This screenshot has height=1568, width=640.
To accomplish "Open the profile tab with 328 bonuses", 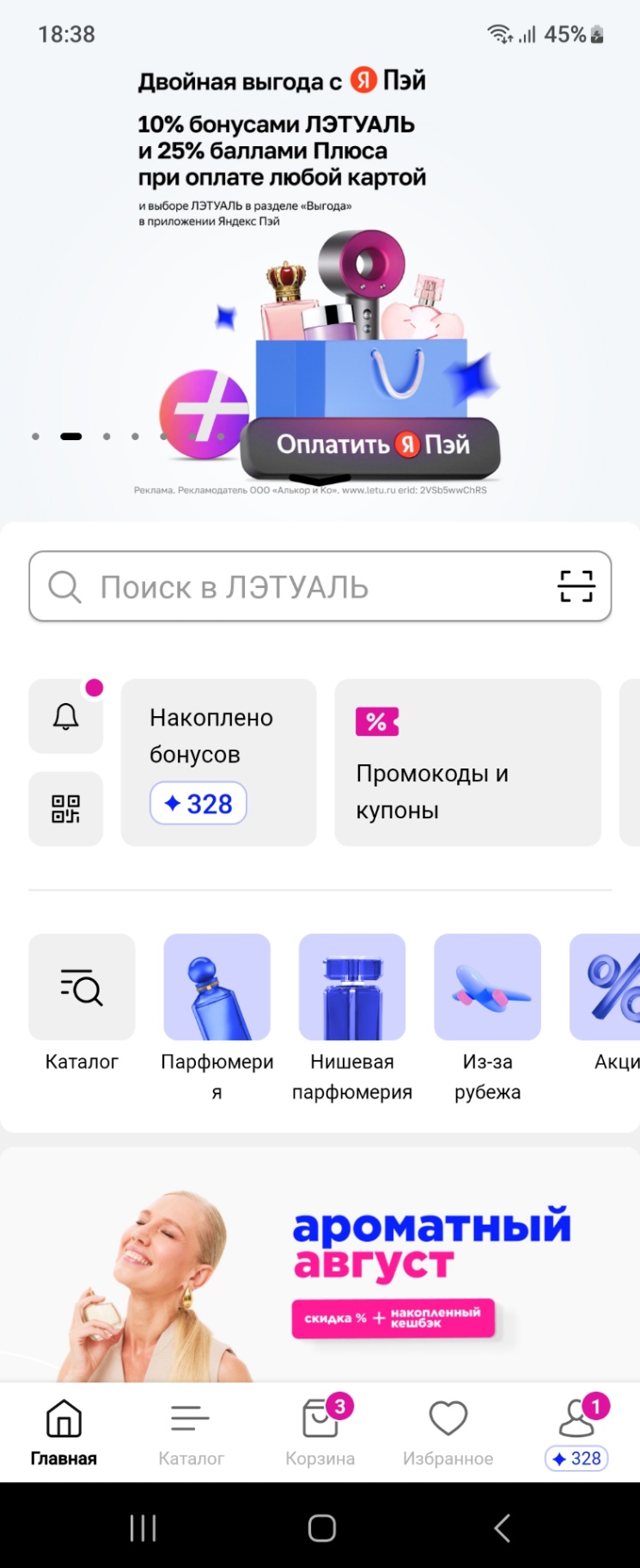I will coord(576,1433).
